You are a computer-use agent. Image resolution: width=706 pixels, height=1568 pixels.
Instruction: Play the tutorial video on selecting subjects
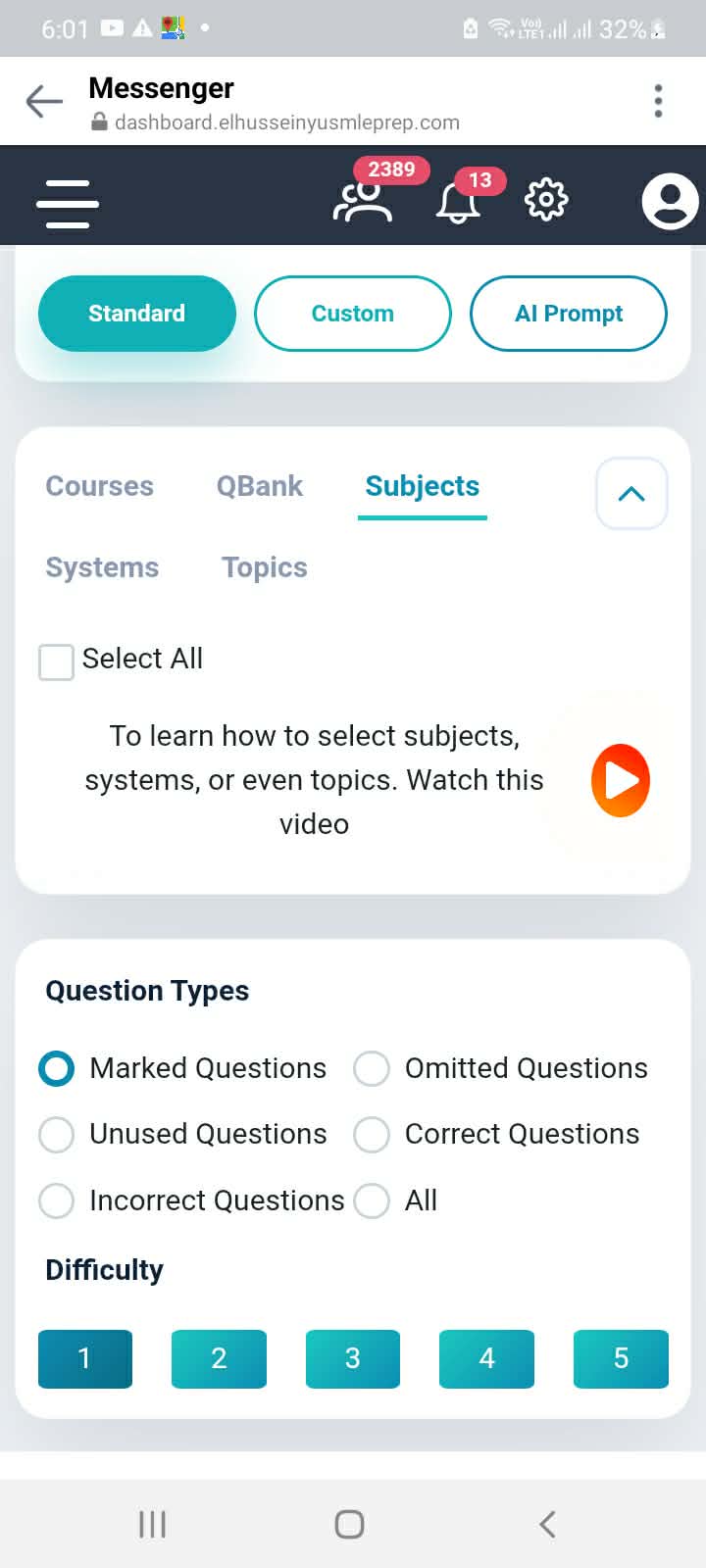click(620, 781)
